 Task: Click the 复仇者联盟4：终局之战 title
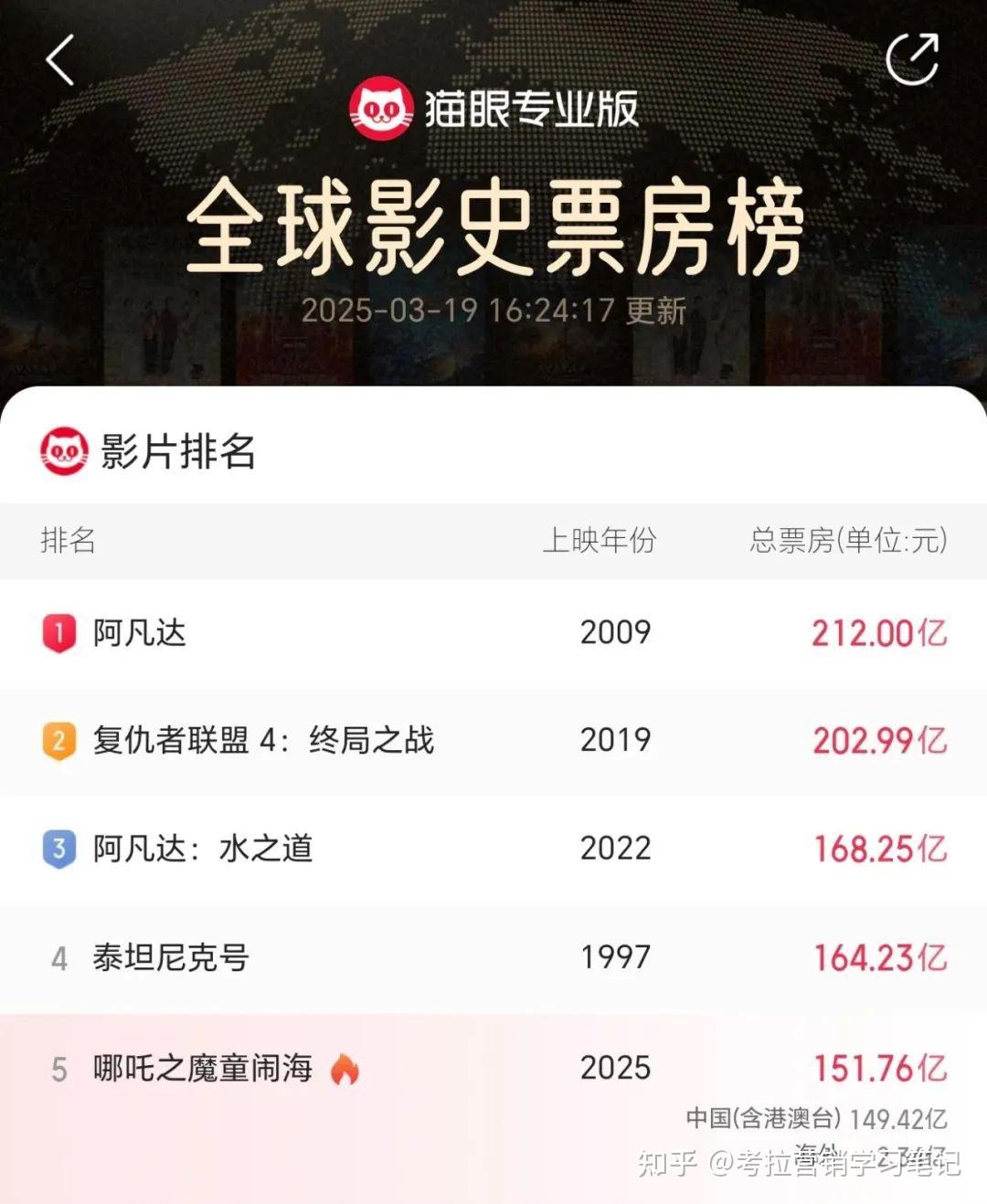click(263, 741)
